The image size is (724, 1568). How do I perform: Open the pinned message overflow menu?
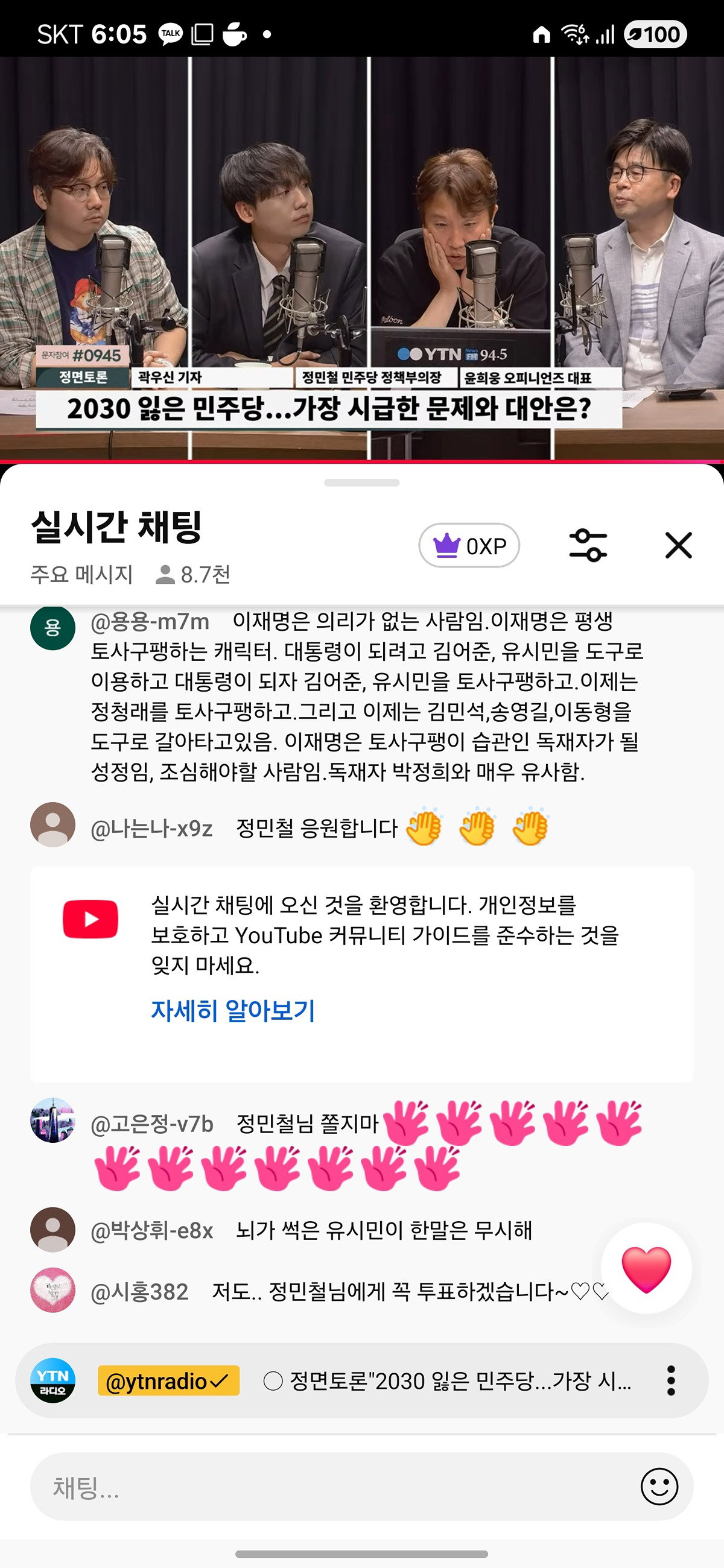click(x=670, y=1380)
